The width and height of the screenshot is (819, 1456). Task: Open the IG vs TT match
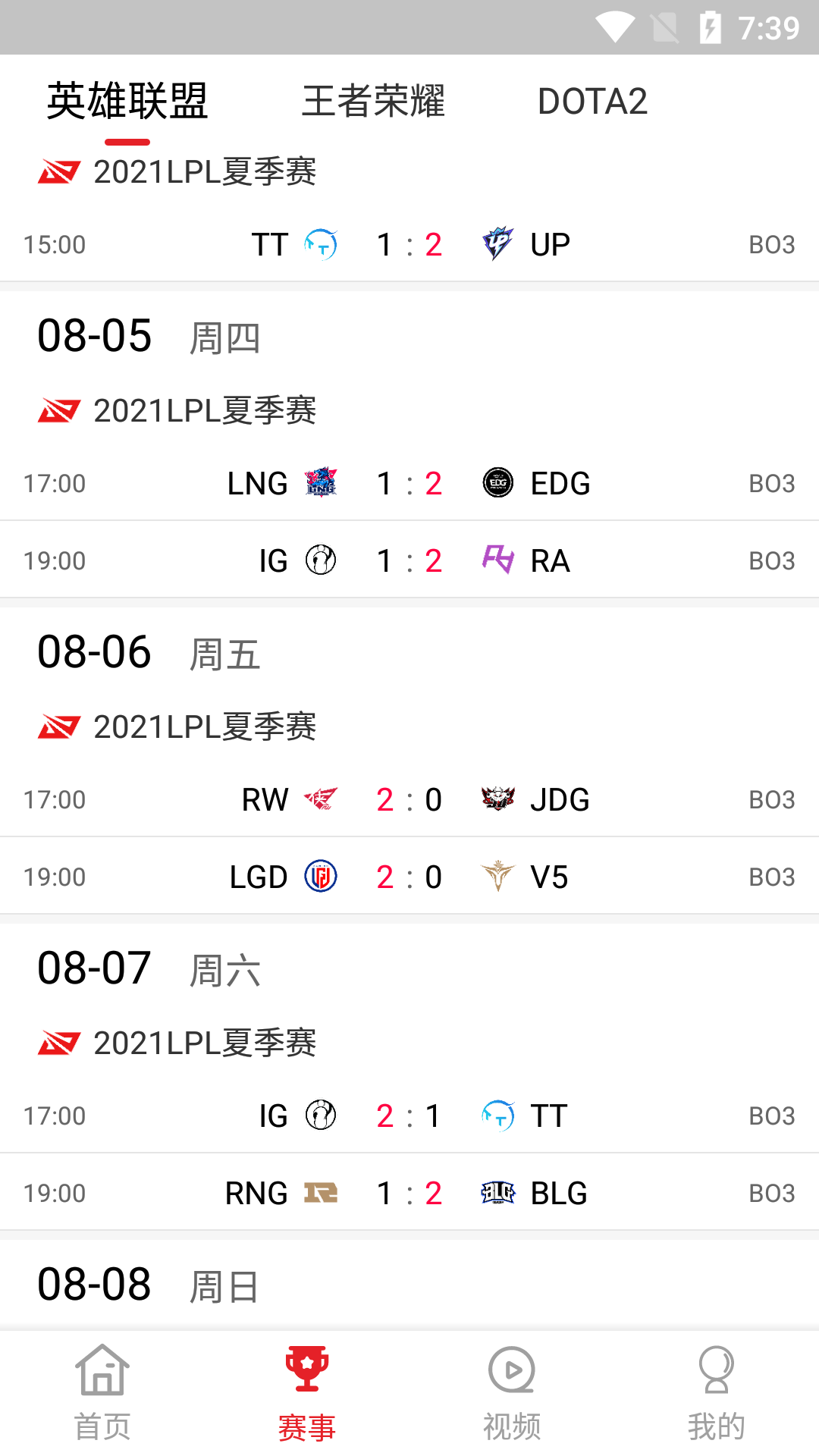tap(409, 1116)
